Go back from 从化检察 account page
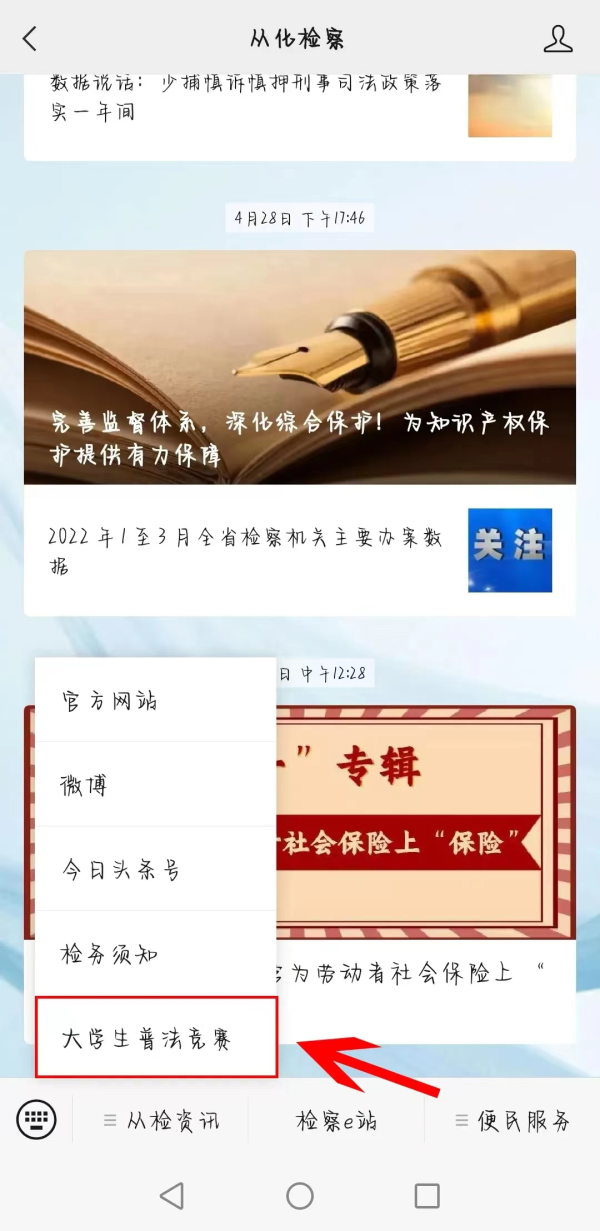 coord(30,39)
